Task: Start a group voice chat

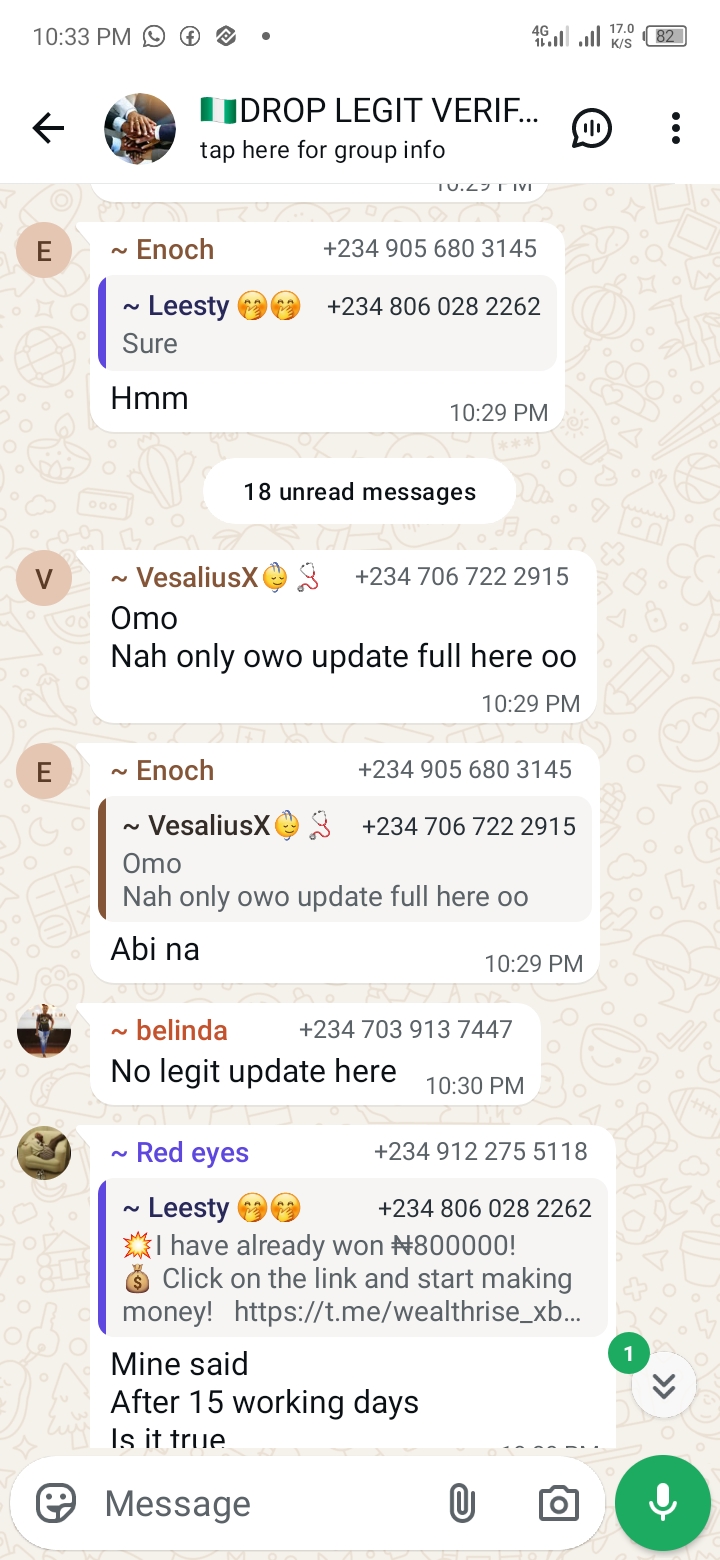Action: (591, 128)
